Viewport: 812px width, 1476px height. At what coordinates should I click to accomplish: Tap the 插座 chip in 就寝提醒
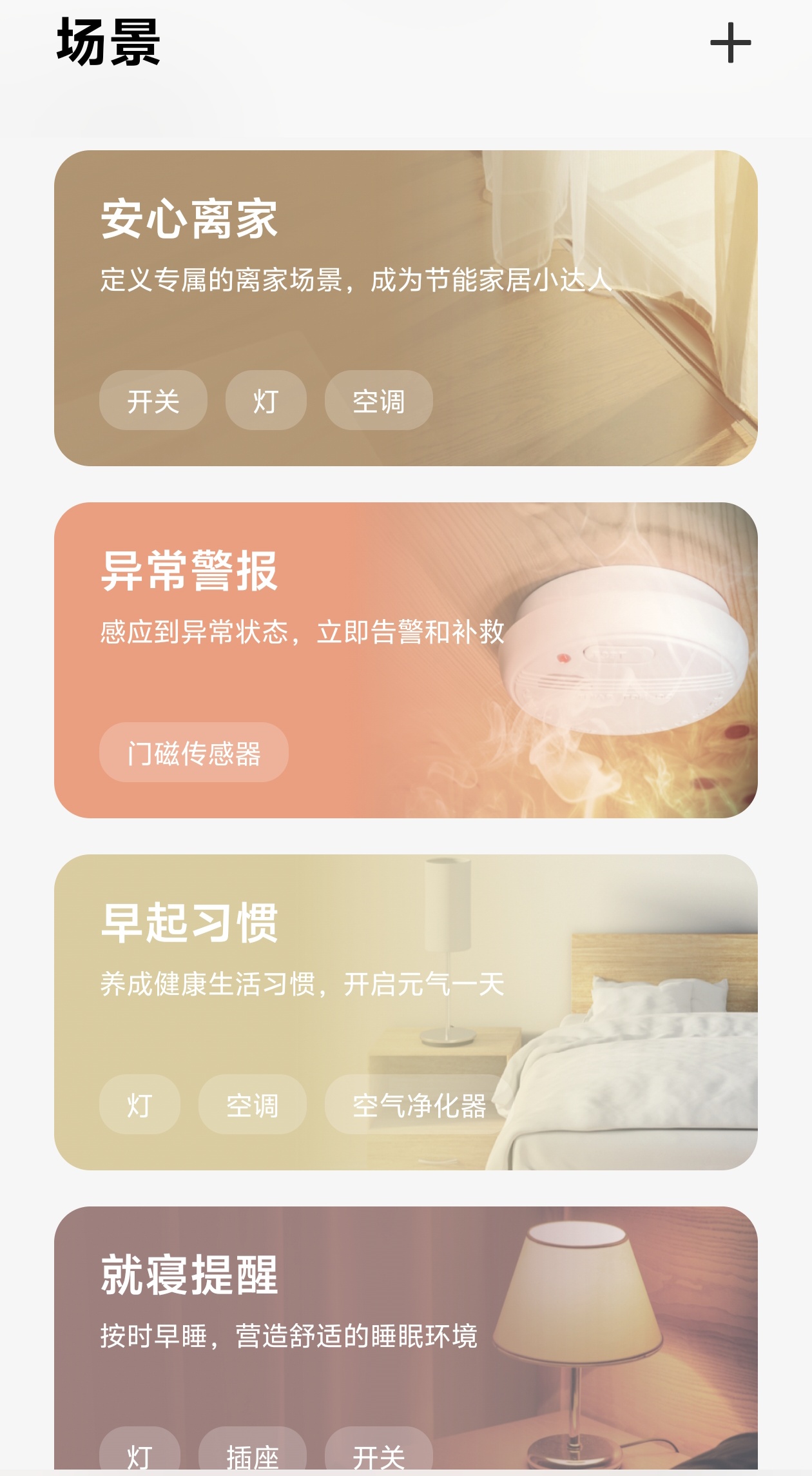tap(252, 1454)
